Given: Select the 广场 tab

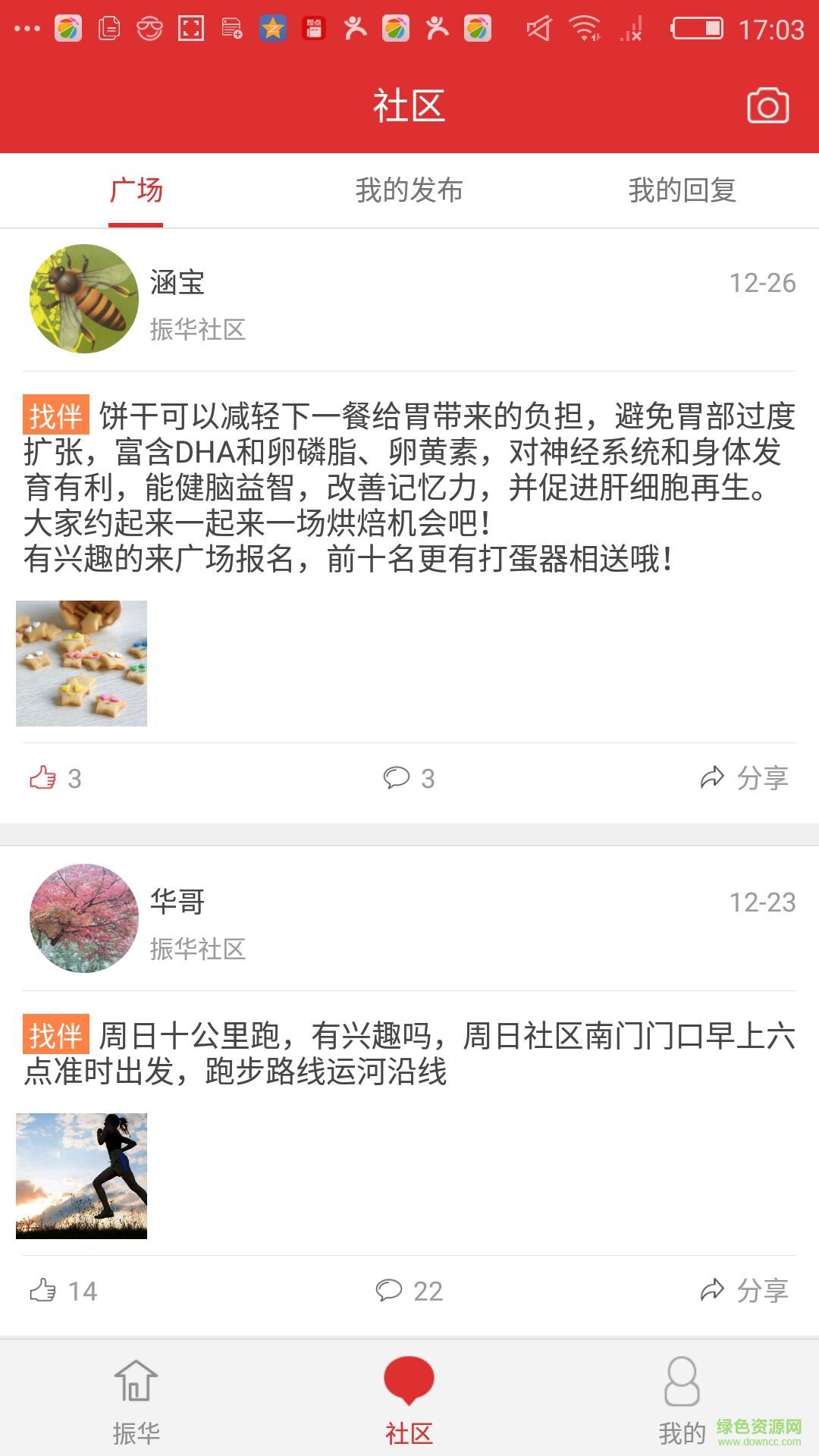Looking at the screenshot, I should (136, 190).
